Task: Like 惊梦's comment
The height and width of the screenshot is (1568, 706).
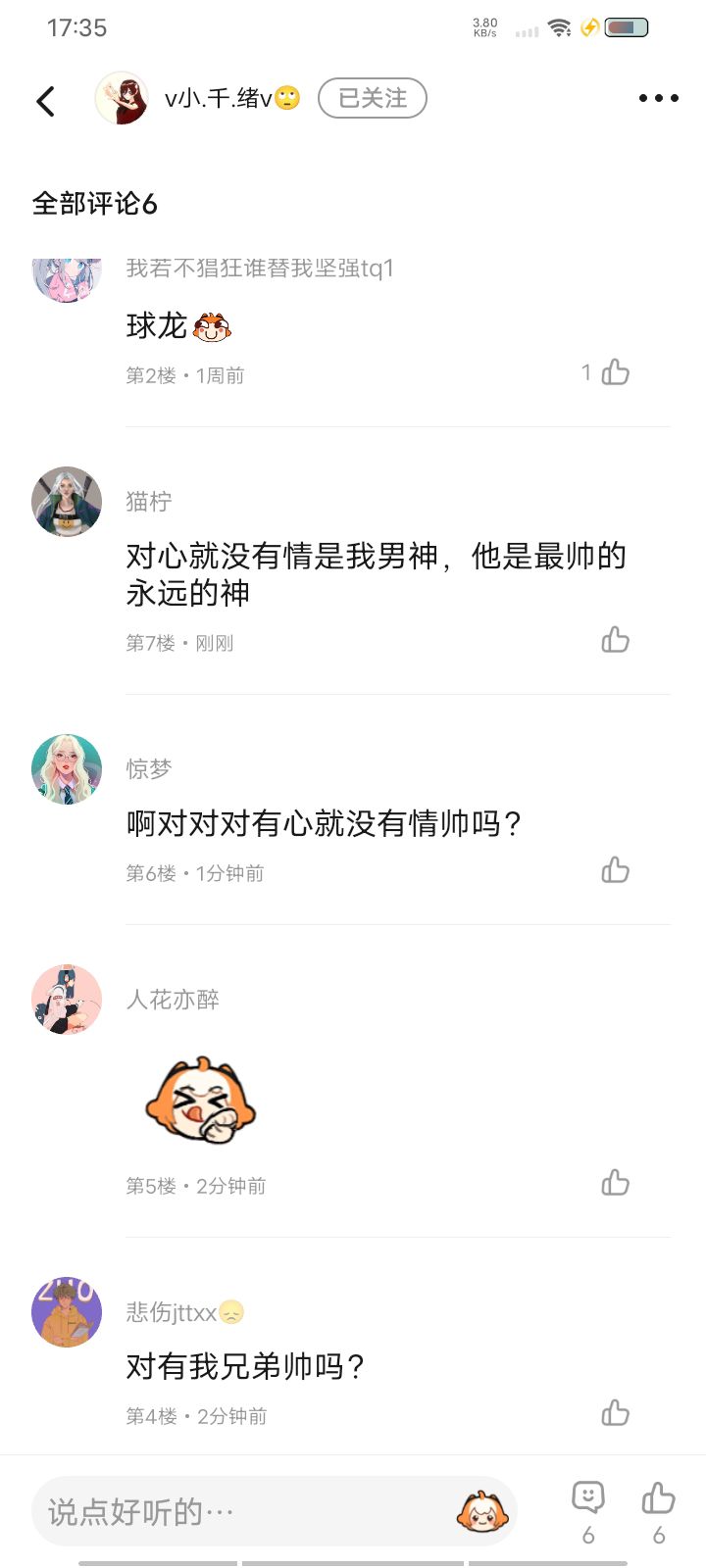Action: (615, 870)
